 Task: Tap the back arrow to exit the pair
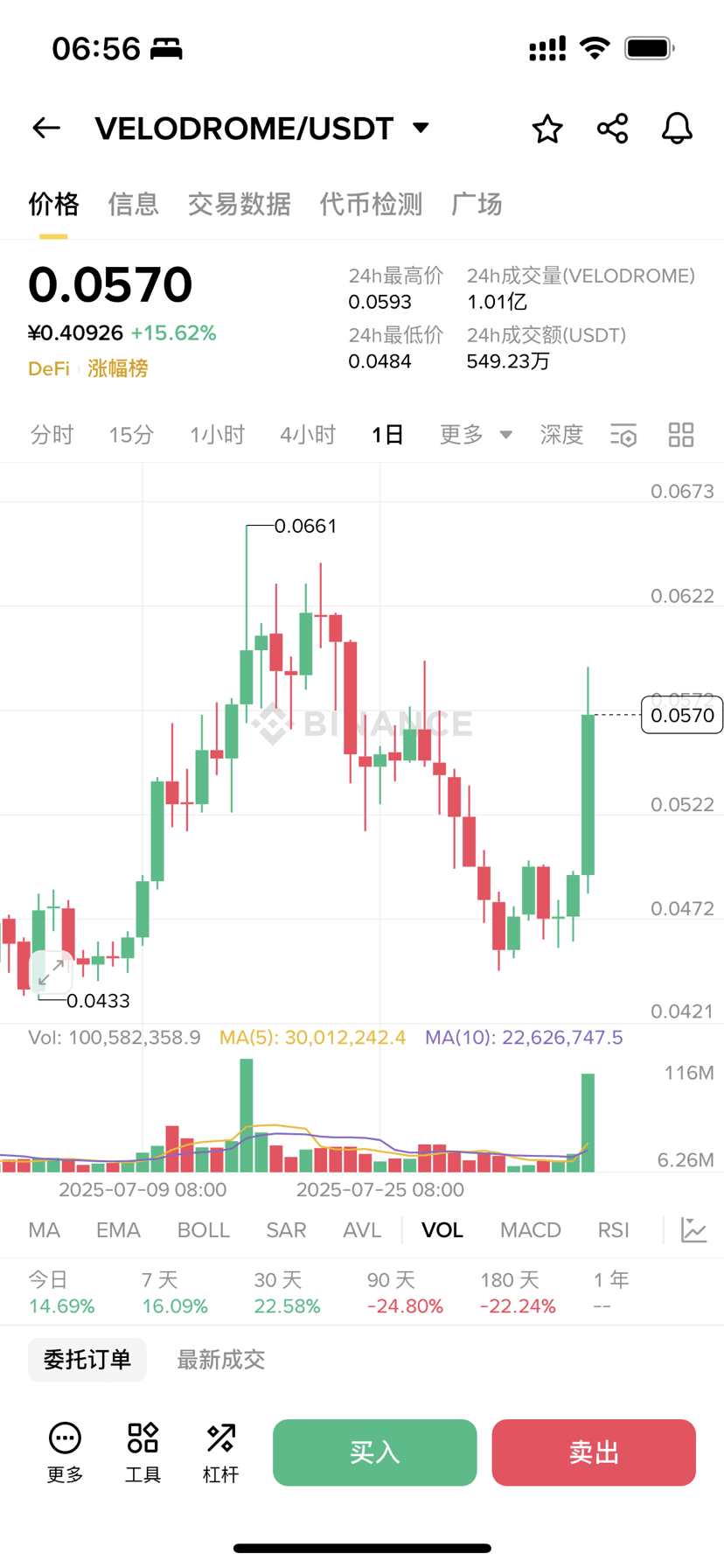coord(45,128)
